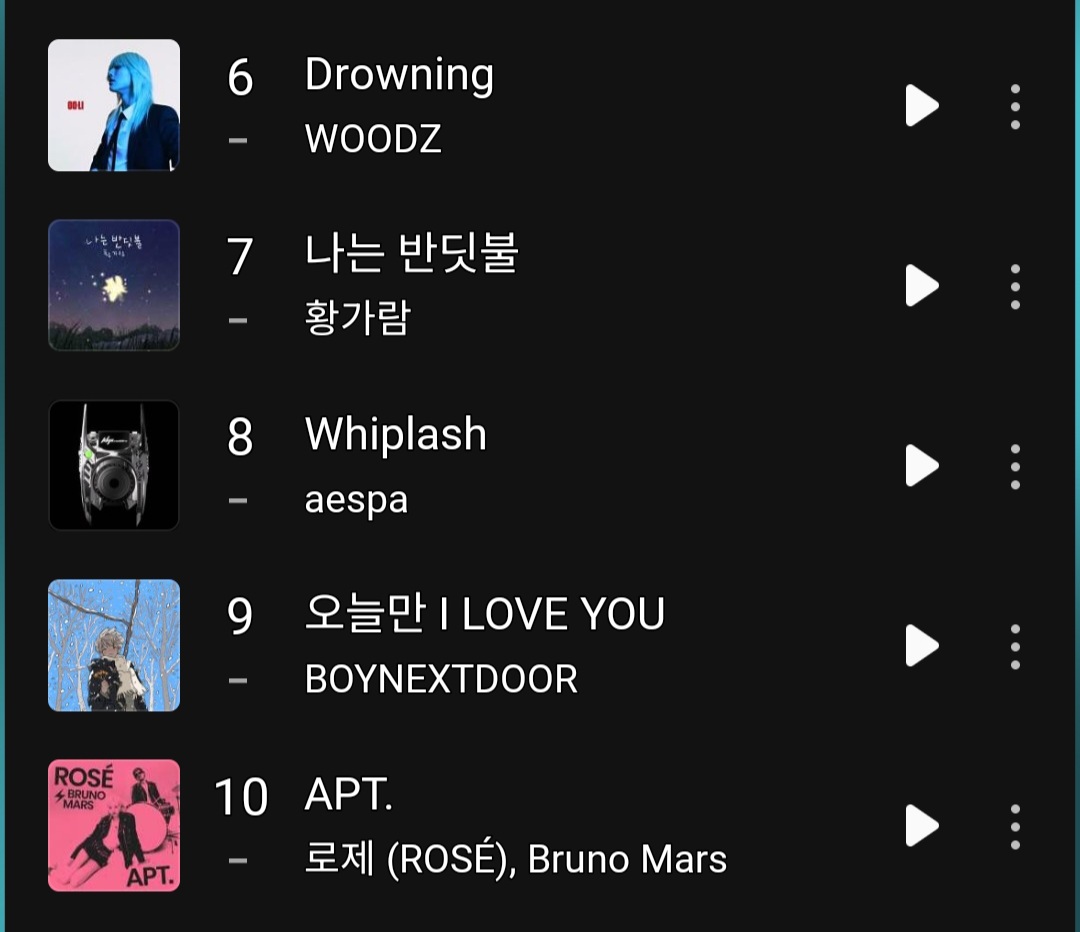Play Drowning by WOODZ
This screenshot has height=932, width=1080.
point(921,105)
